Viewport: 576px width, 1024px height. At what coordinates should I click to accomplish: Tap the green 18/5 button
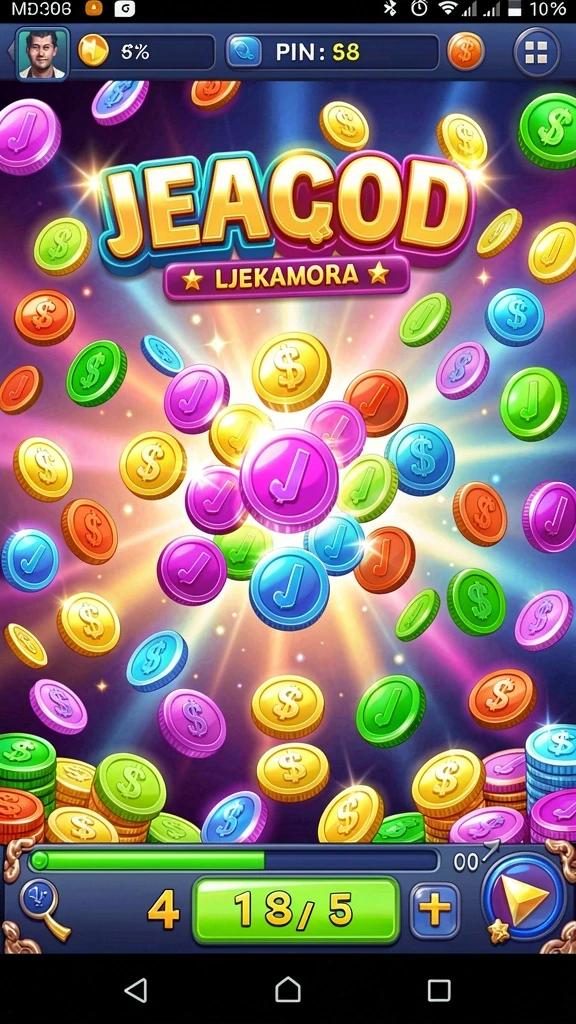(x=296, y=910)
